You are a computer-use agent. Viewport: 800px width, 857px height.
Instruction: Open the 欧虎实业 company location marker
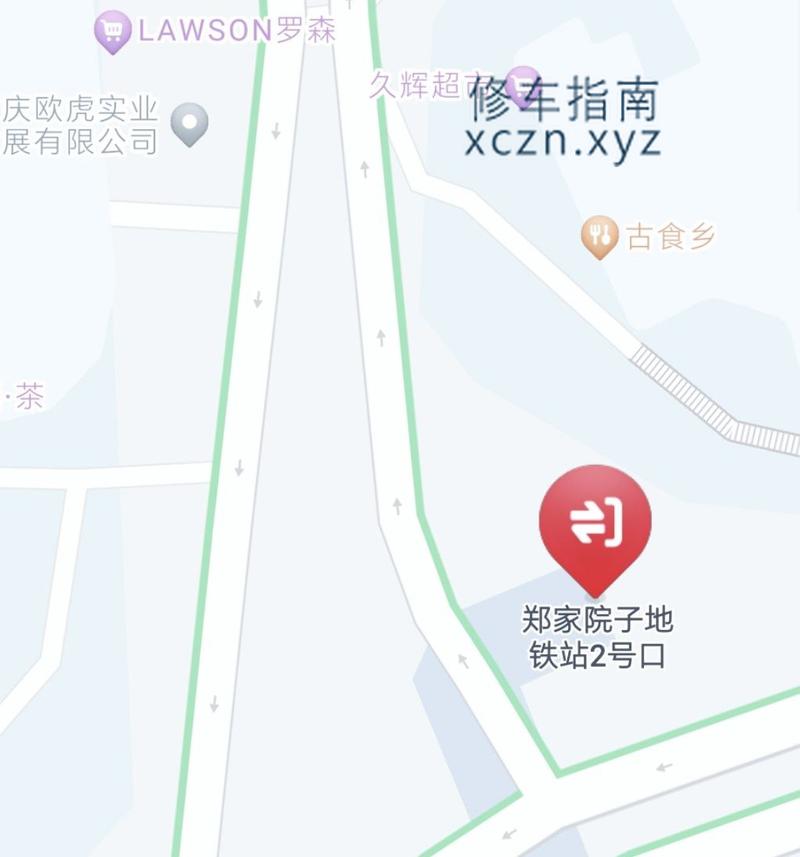[x=189, y=124]
